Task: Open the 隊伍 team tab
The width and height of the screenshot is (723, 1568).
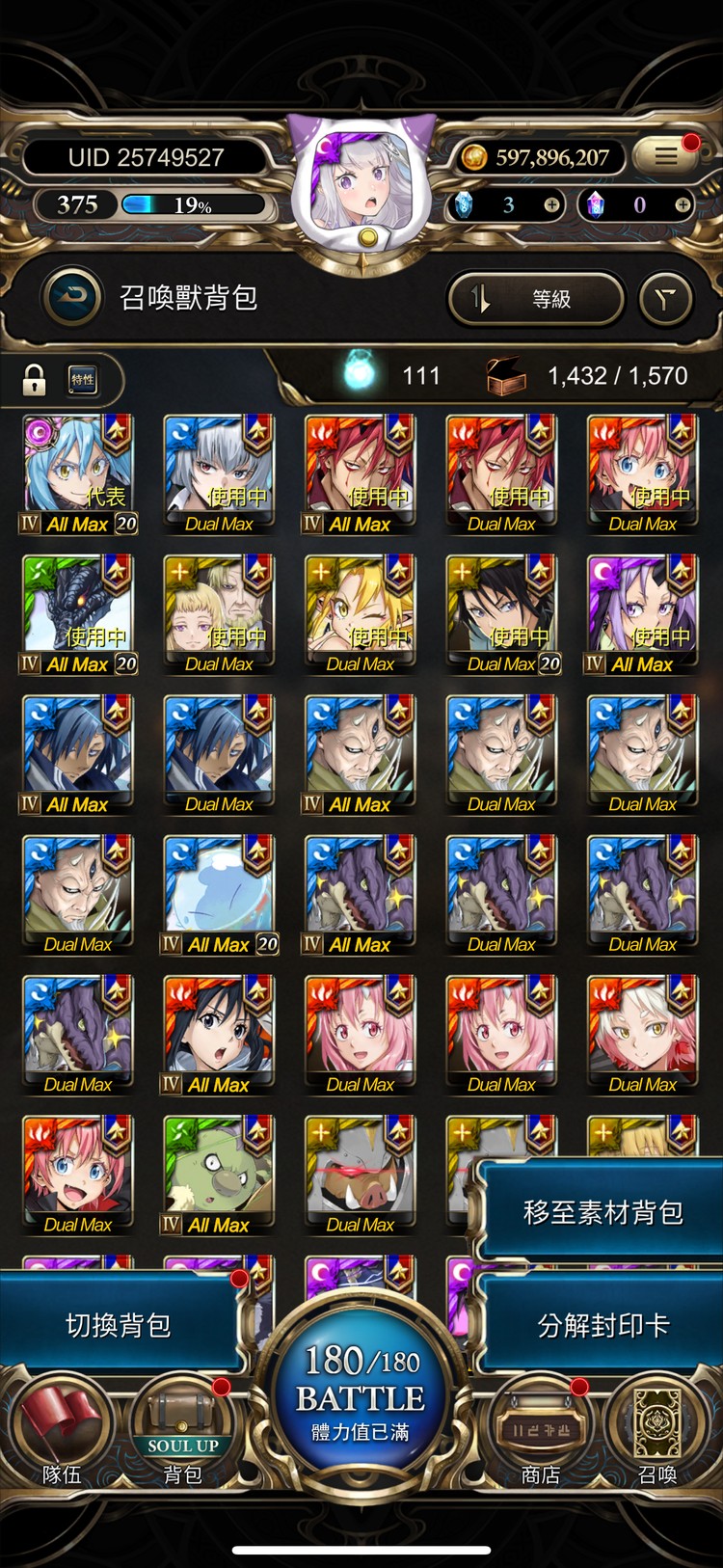Action: click(x=62, y=1432)
